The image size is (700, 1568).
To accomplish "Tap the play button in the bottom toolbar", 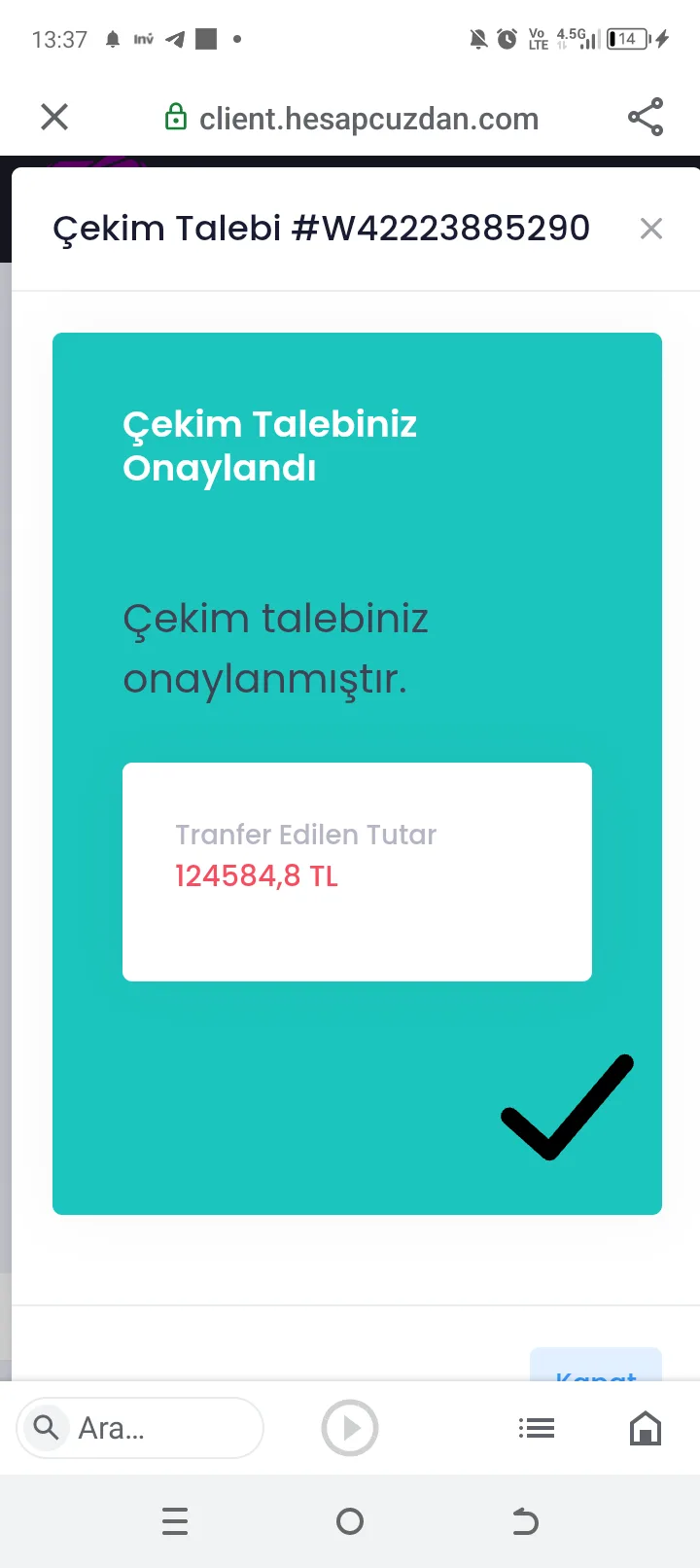I will 350,1427.
